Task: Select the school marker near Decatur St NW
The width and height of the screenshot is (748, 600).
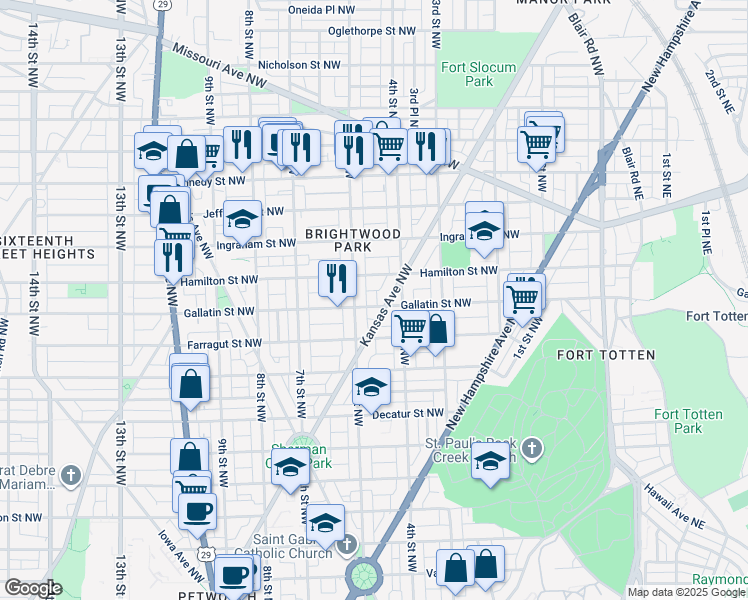Action: [371, 388]
